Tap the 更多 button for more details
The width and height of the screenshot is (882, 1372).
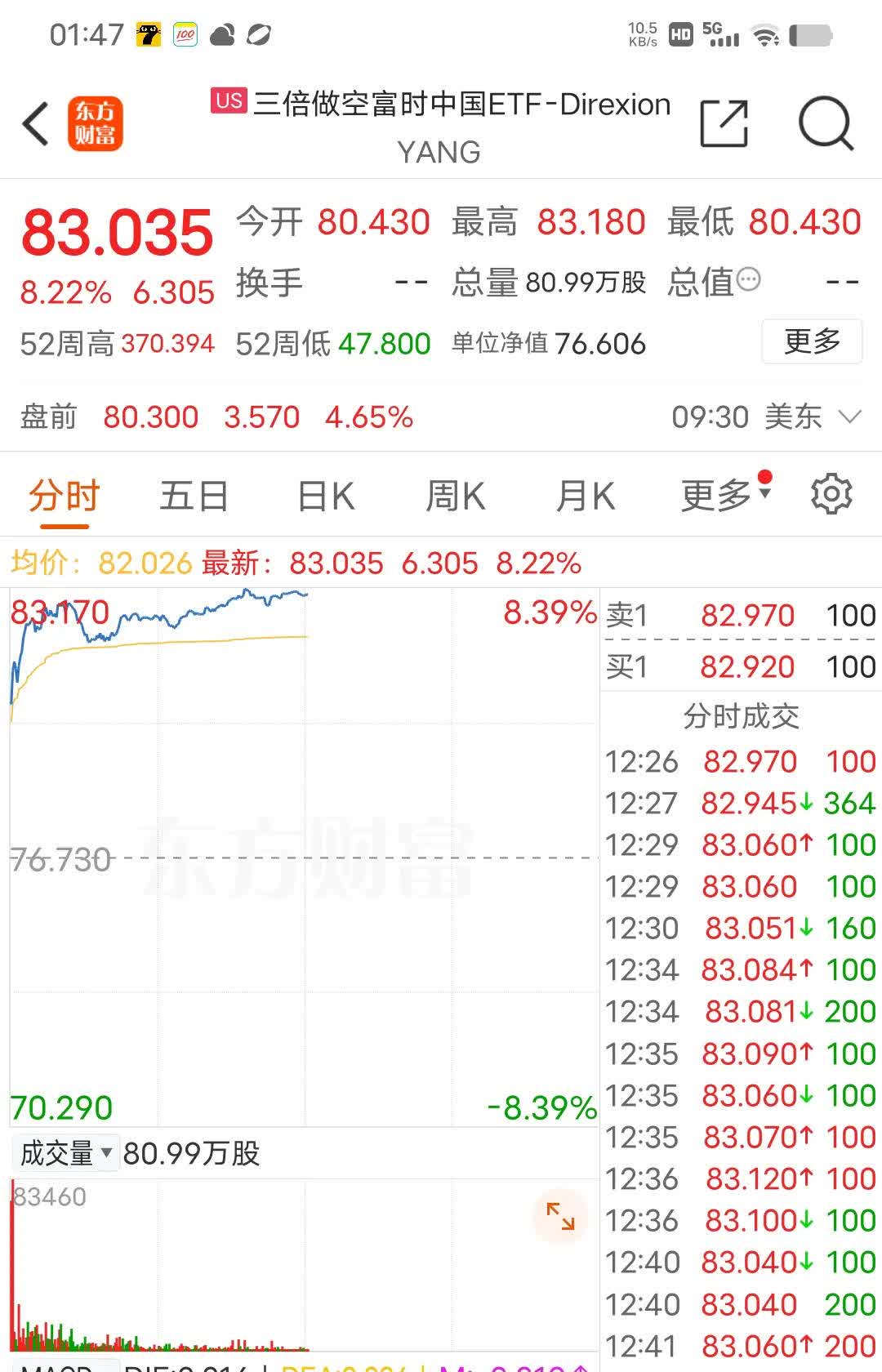(x=811, y=342)
